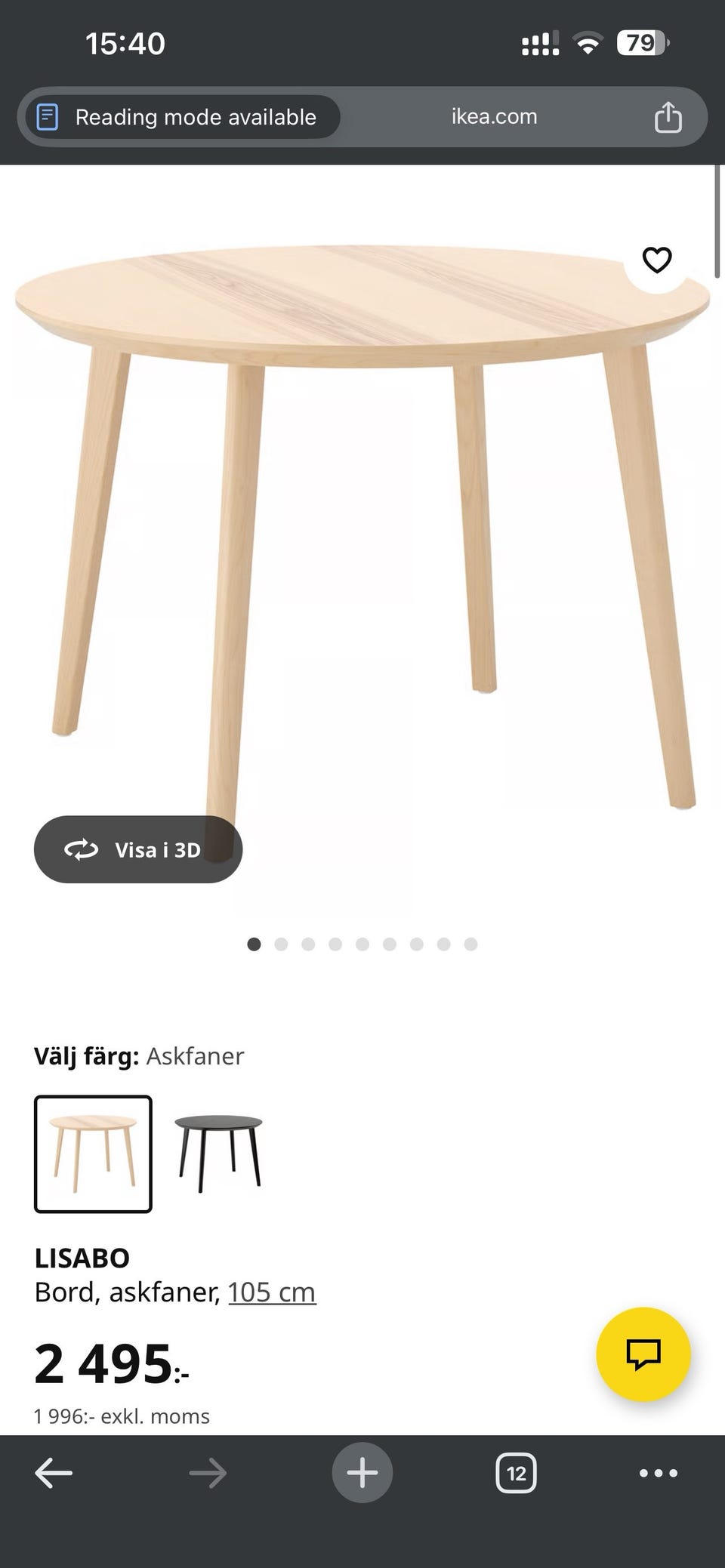The image size is (725, 1568).
Task: Open the chat with the yellow bubble icon
Action: point(643,1354)
